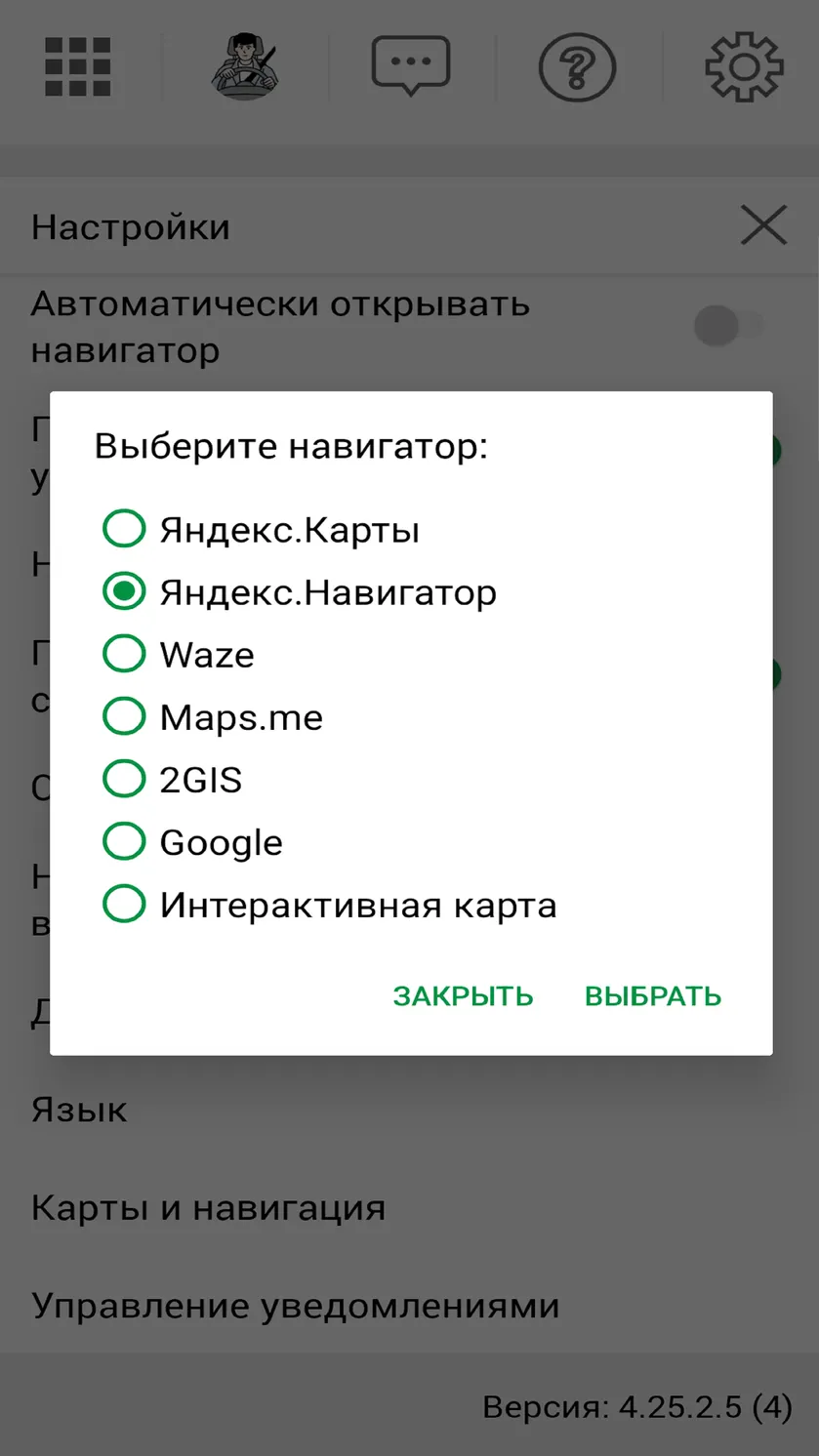Viewport: 819px width, 1456px height.
Task: Tap ЗАКРЫТЬ to dismiss the dialog
Action: [463, 995]
